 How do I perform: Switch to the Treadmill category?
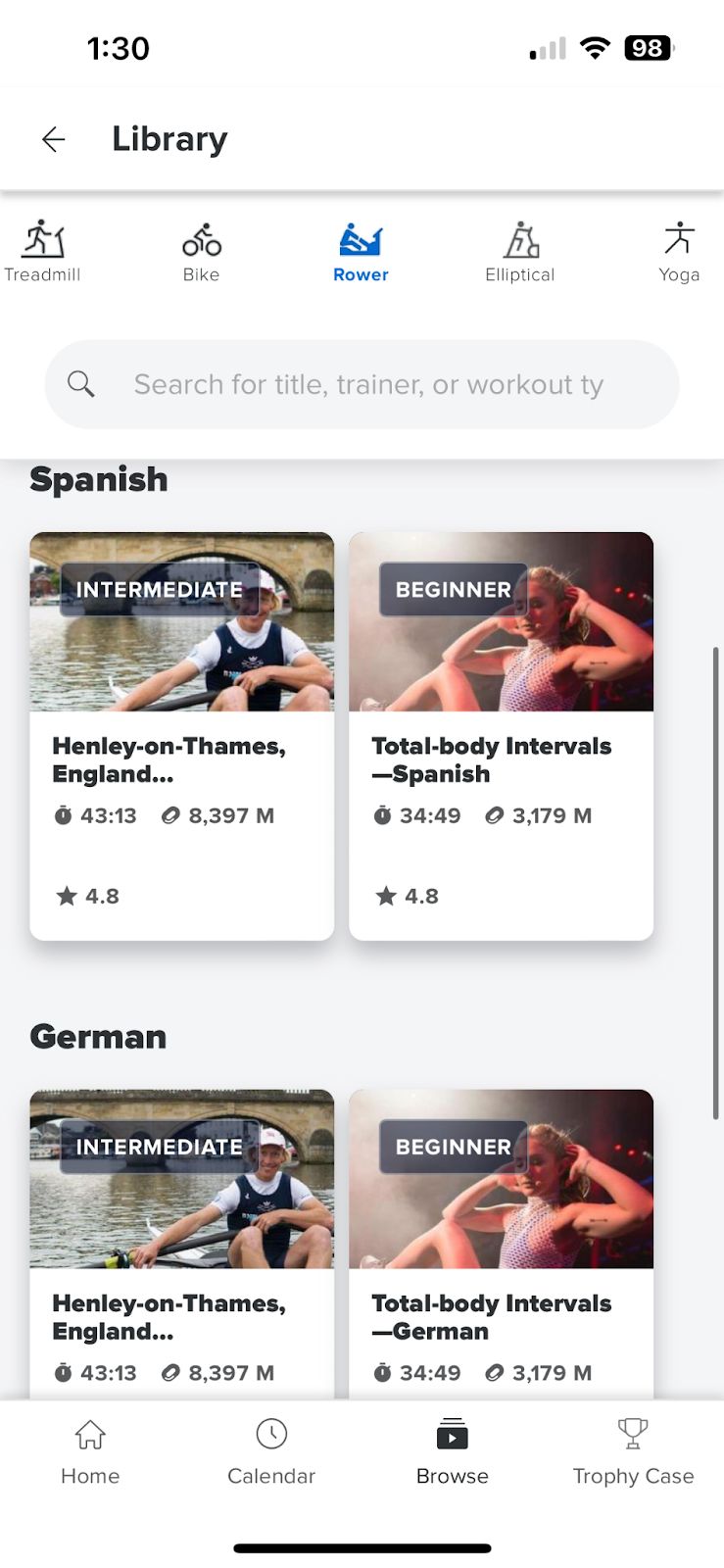[42, 252]
